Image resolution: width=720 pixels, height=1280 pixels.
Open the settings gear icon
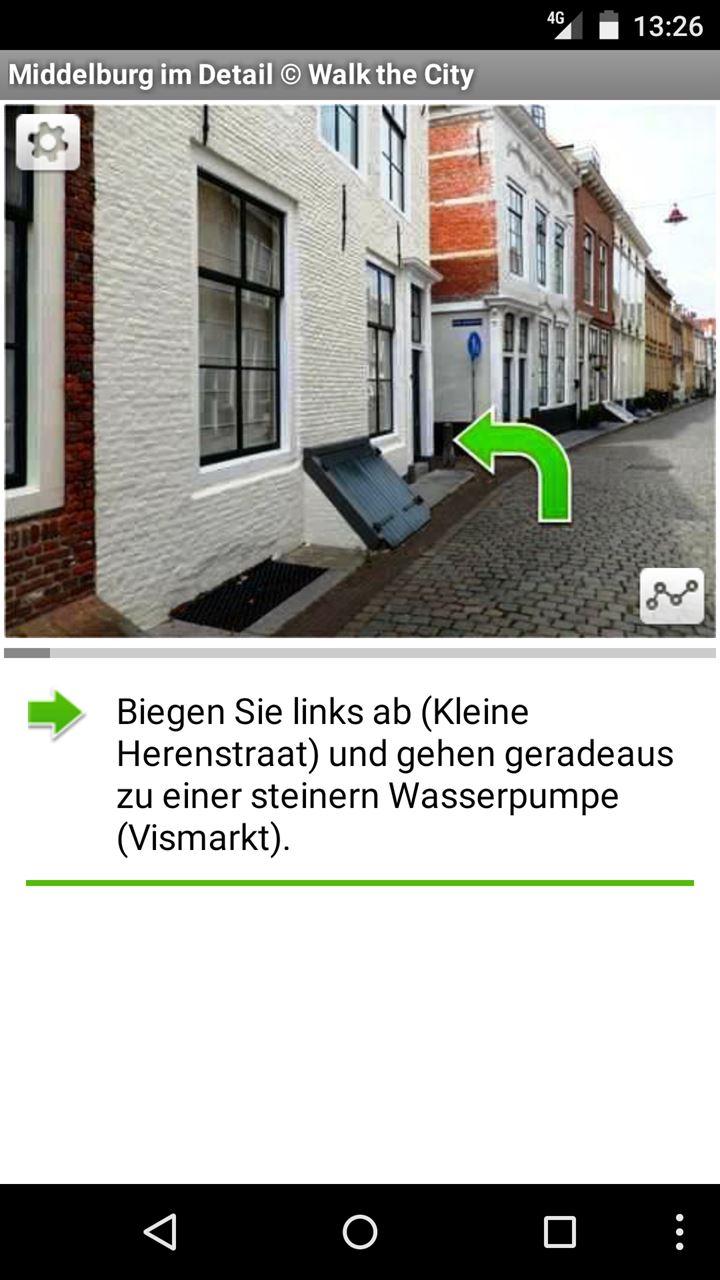pyautogui.click(x=47, y=142)
